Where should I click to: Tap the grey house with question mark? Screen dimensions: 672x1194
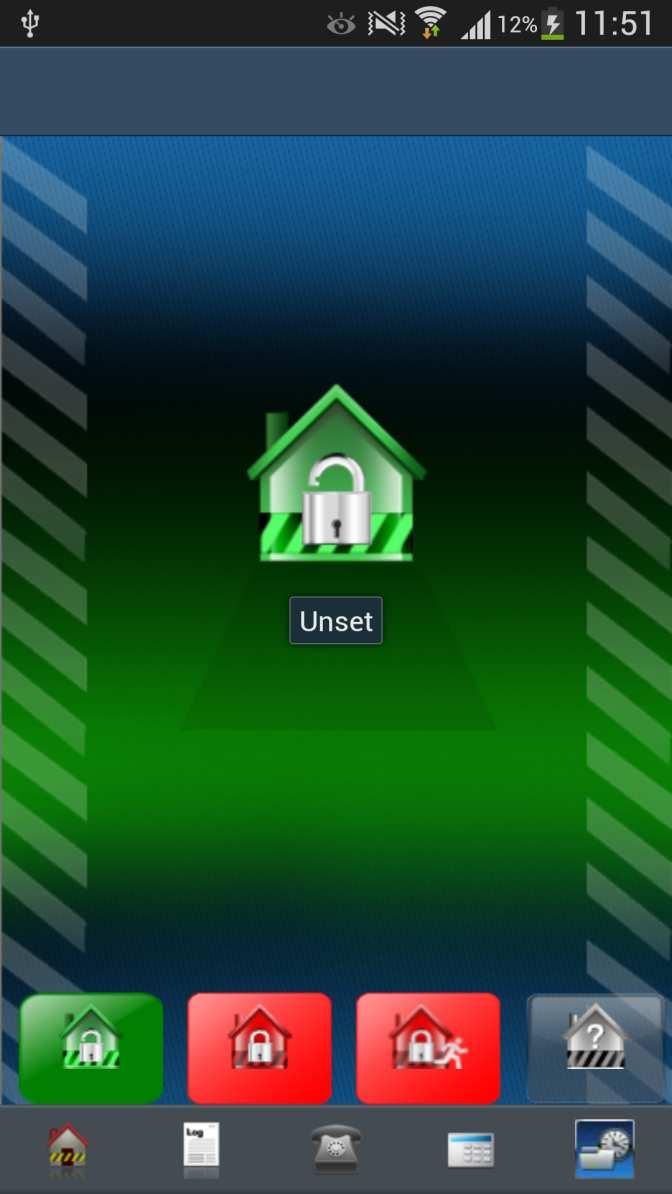tap(594, 1047)
